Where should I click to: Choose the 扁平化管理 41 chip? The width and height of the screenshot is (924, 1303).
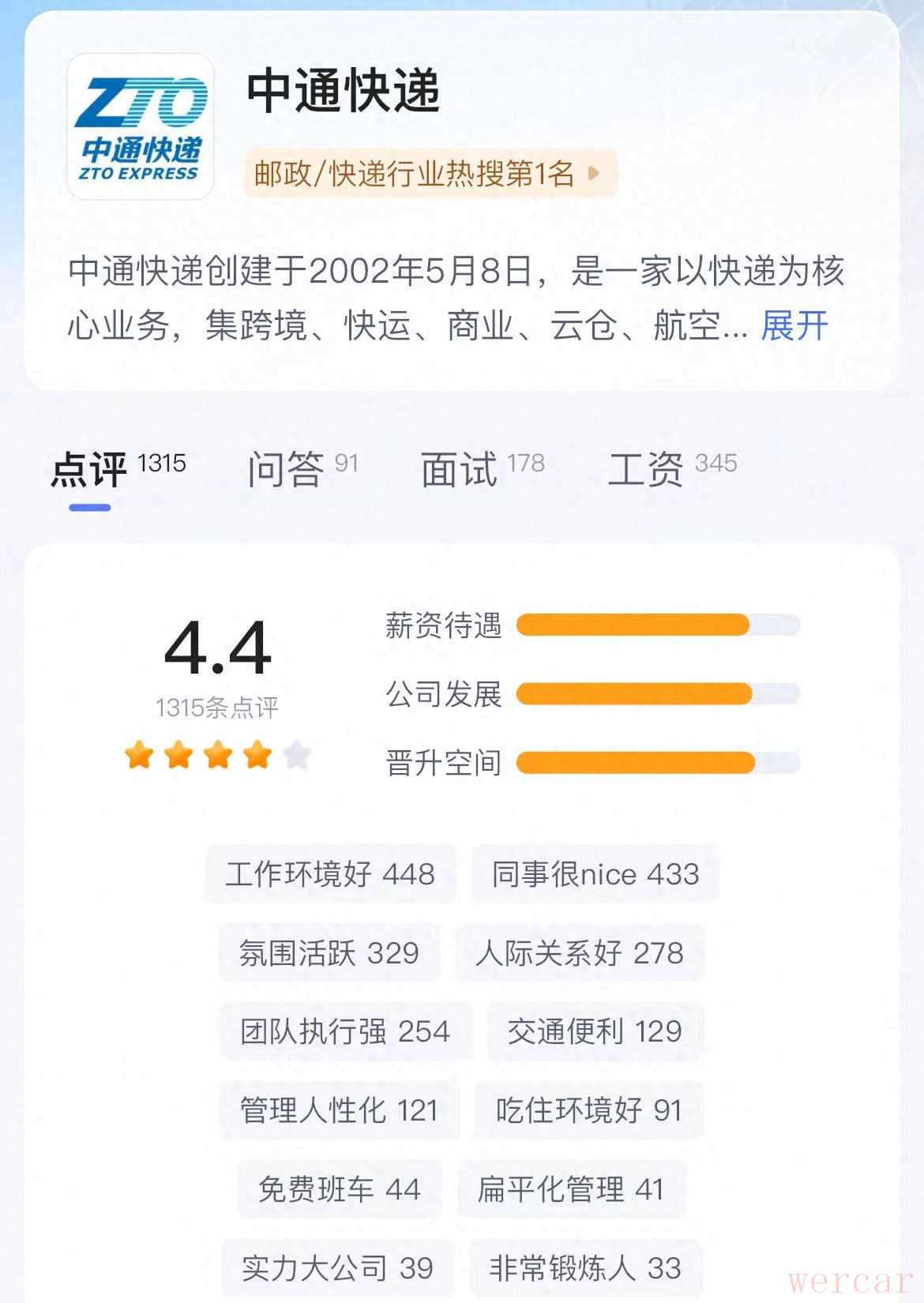(x=571, y=1189)
